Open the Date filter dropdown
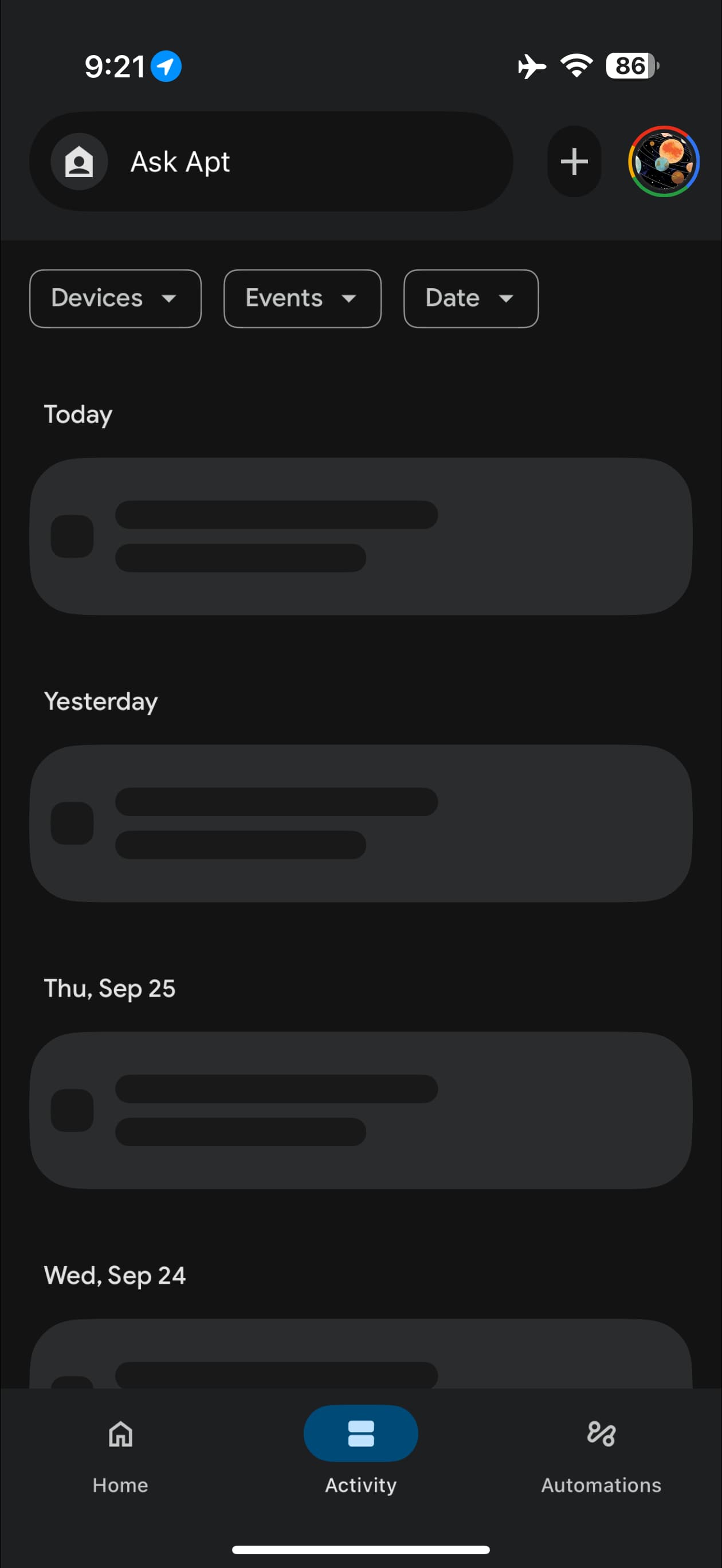This screenshot has height=1568, width=722. tap(470, 298)
